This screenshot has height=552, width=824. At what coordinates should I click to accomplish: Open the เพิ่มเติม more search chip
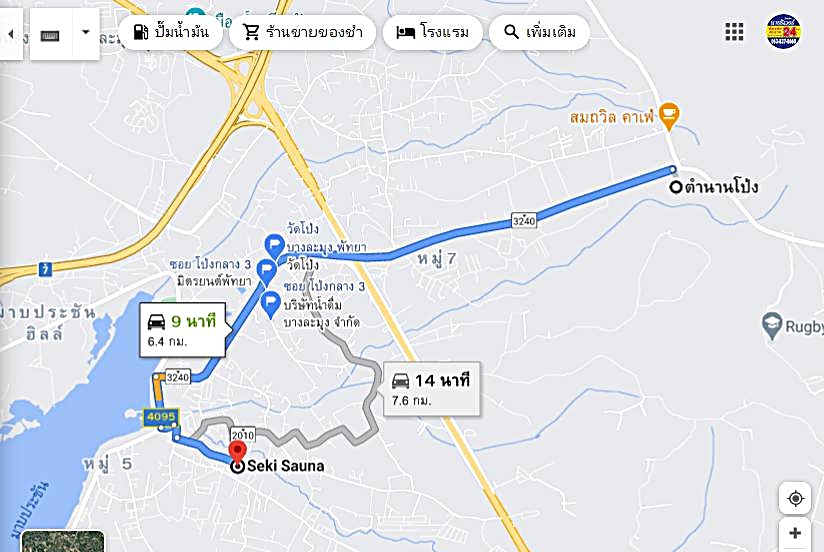pyautogui.click(x=539, y=32)
